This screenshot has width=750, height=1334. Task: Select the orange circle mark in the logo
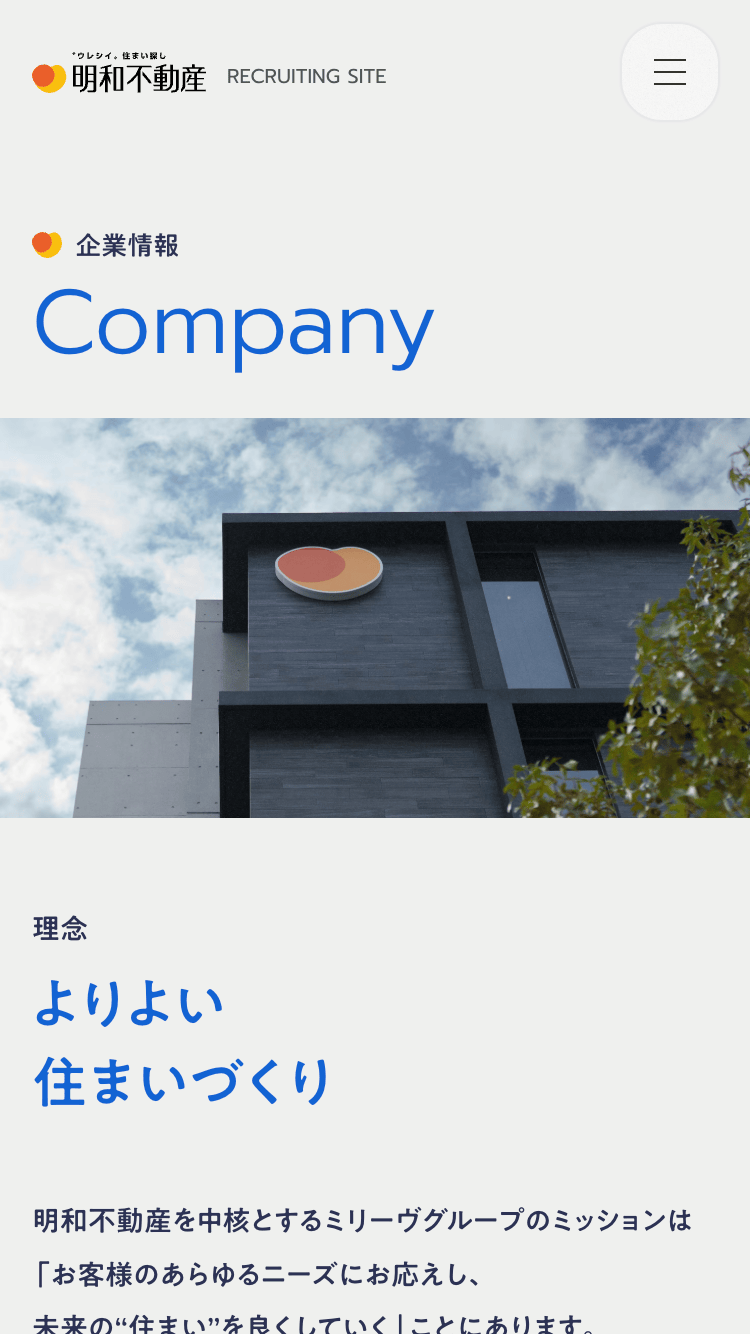click(47, 75)
